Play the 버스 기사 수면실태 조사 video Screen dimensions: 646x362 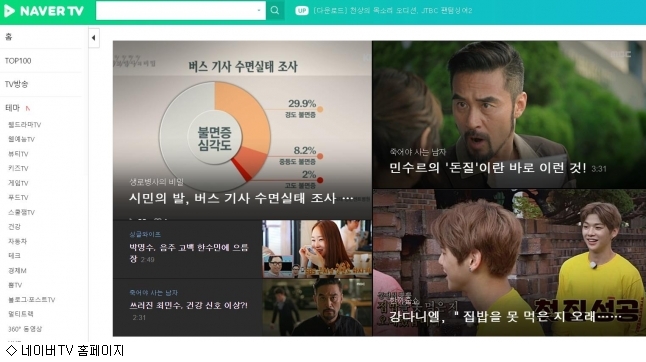pos(242,130)
